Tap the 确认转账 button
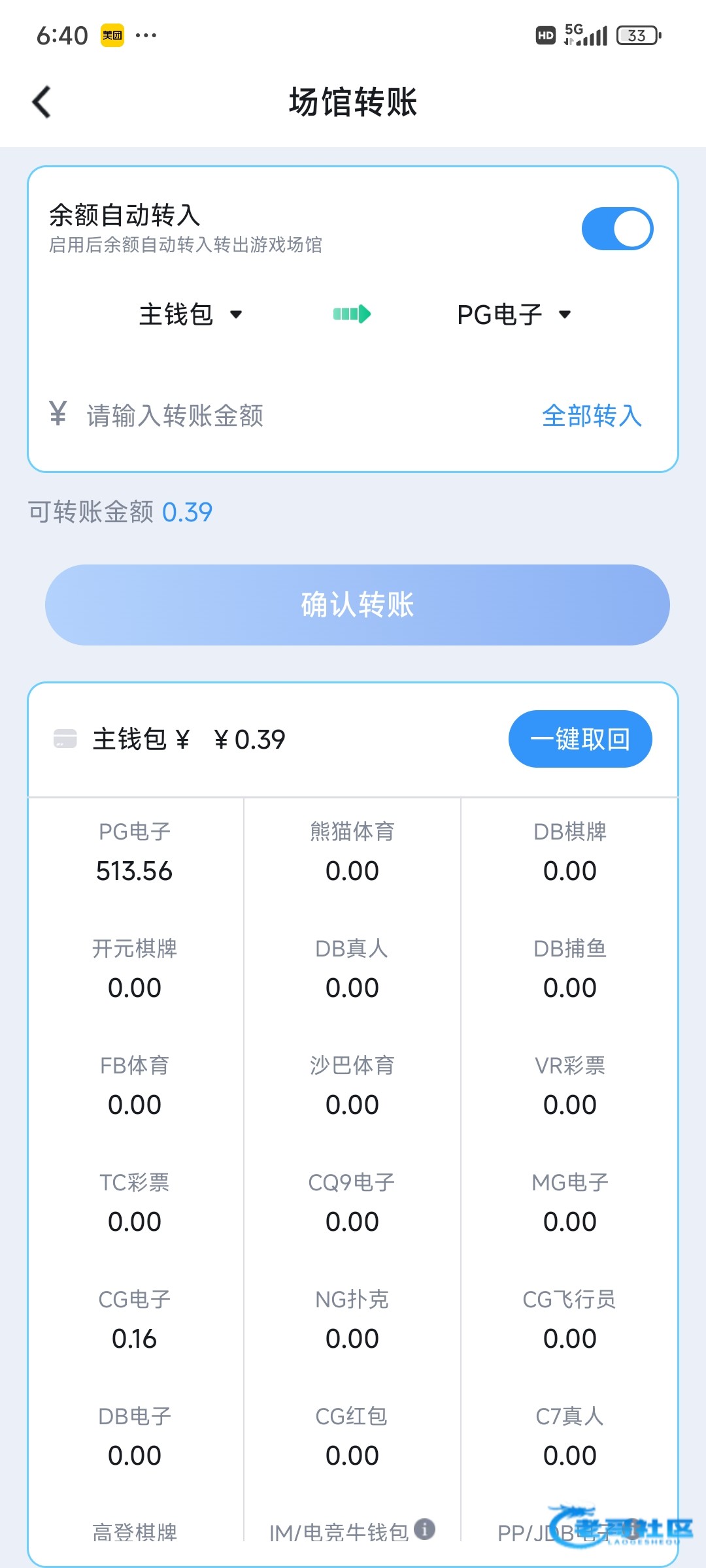The height and width of the screenshot is (1568, 706). tap(357, 605)
